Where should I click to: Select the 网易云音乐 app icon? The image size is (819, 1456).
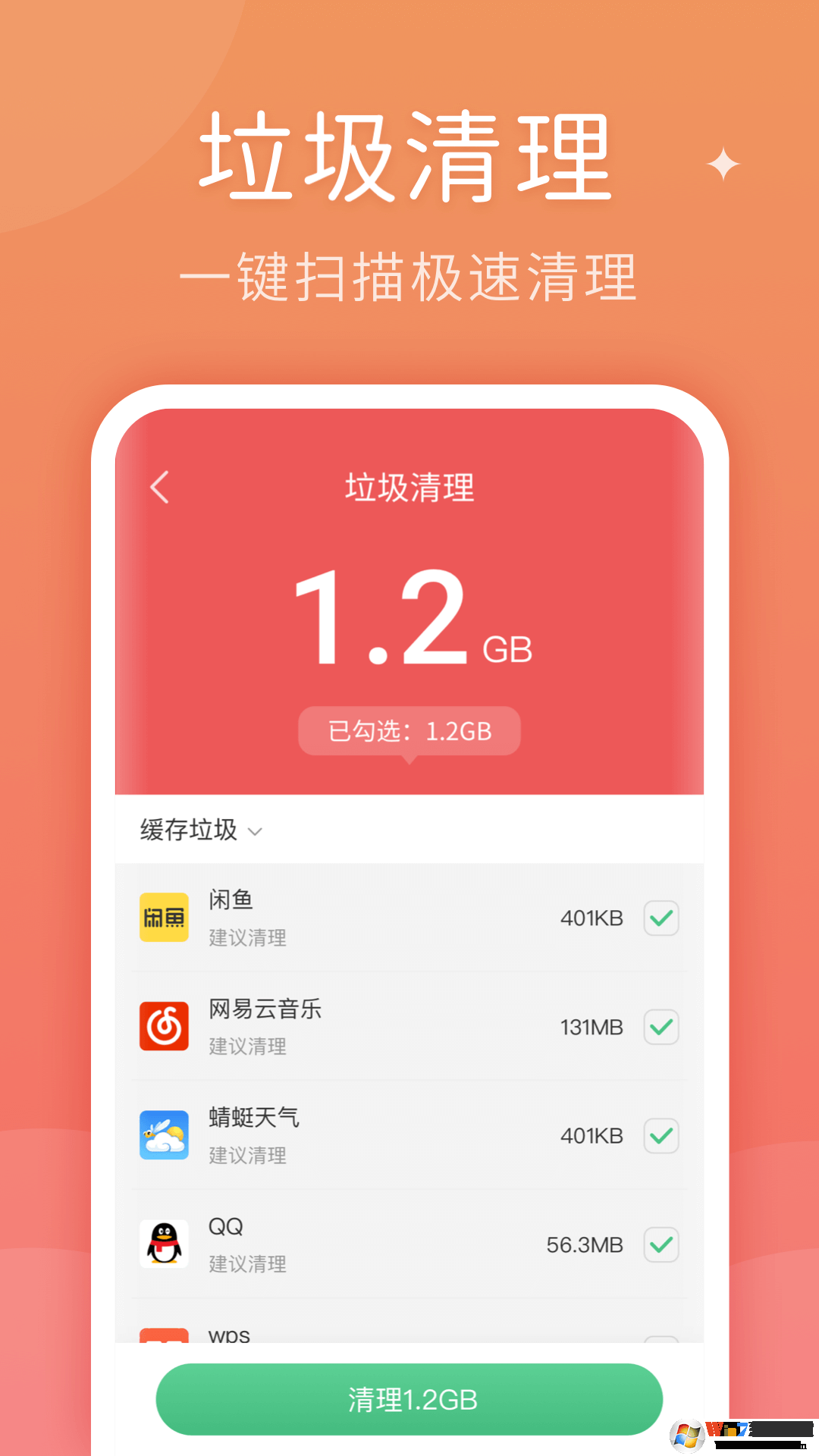coord(164,1028)
